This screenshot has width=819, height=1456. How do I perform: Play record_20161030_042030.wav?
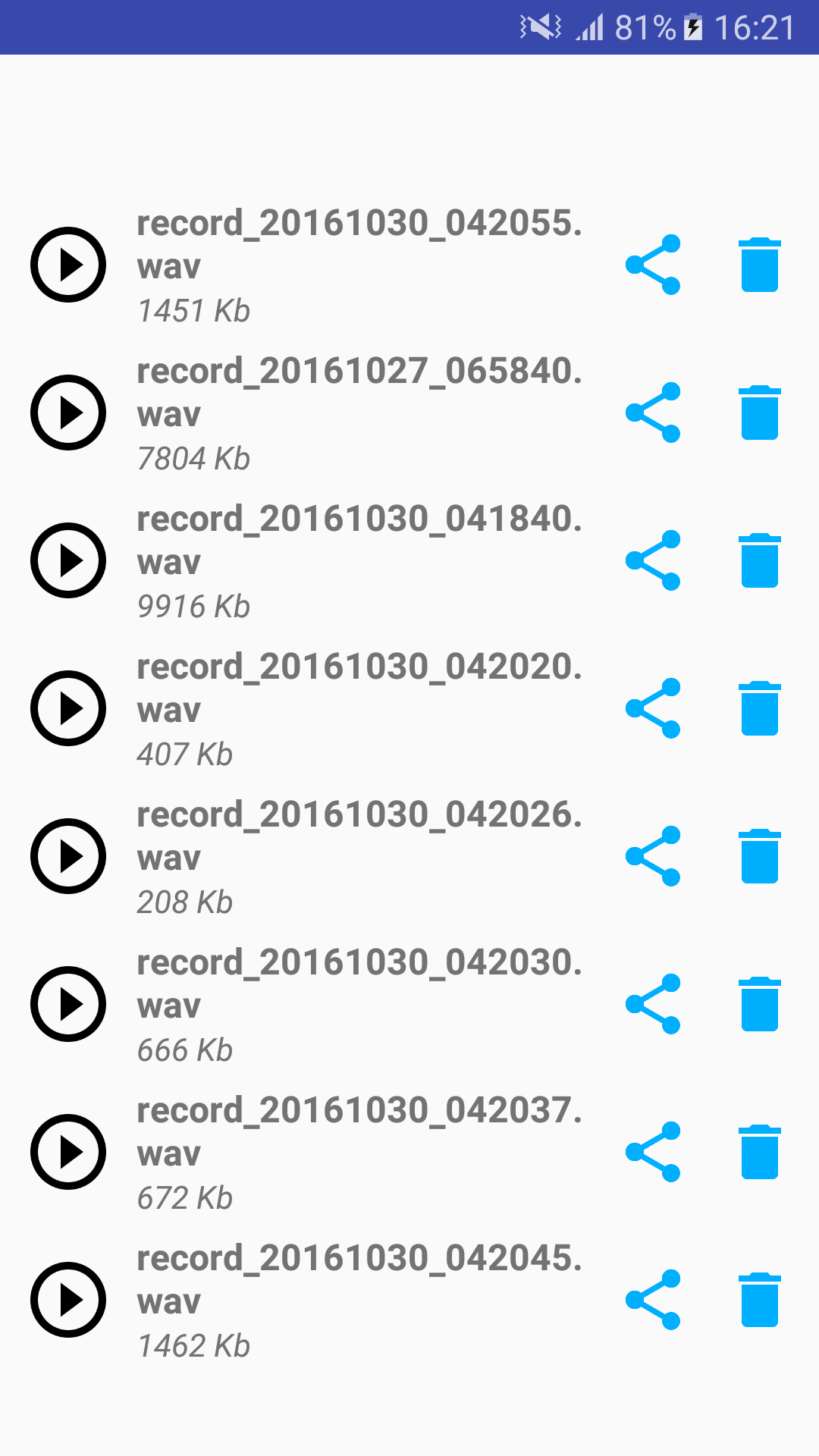(x=68, y=1004)
